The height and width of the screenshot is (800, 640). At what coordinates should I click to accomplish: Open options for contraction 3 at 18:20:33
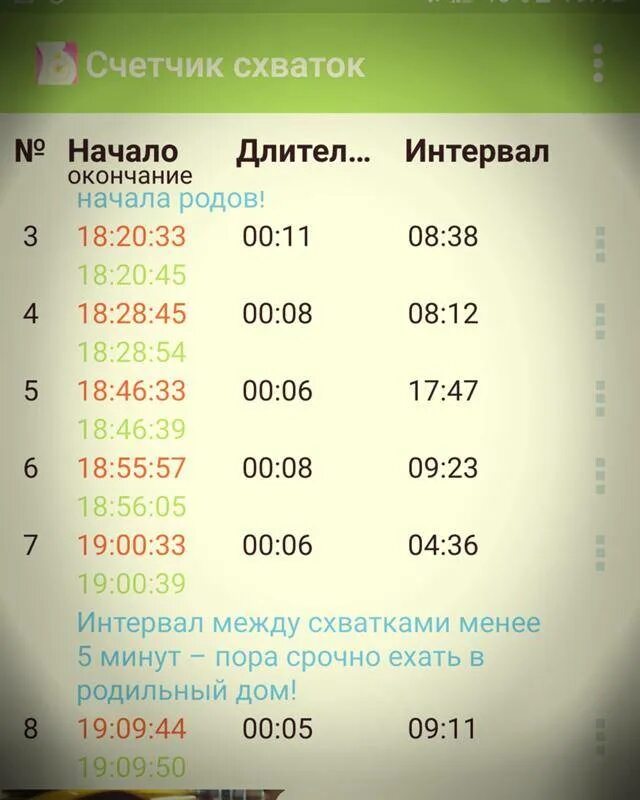600,244
